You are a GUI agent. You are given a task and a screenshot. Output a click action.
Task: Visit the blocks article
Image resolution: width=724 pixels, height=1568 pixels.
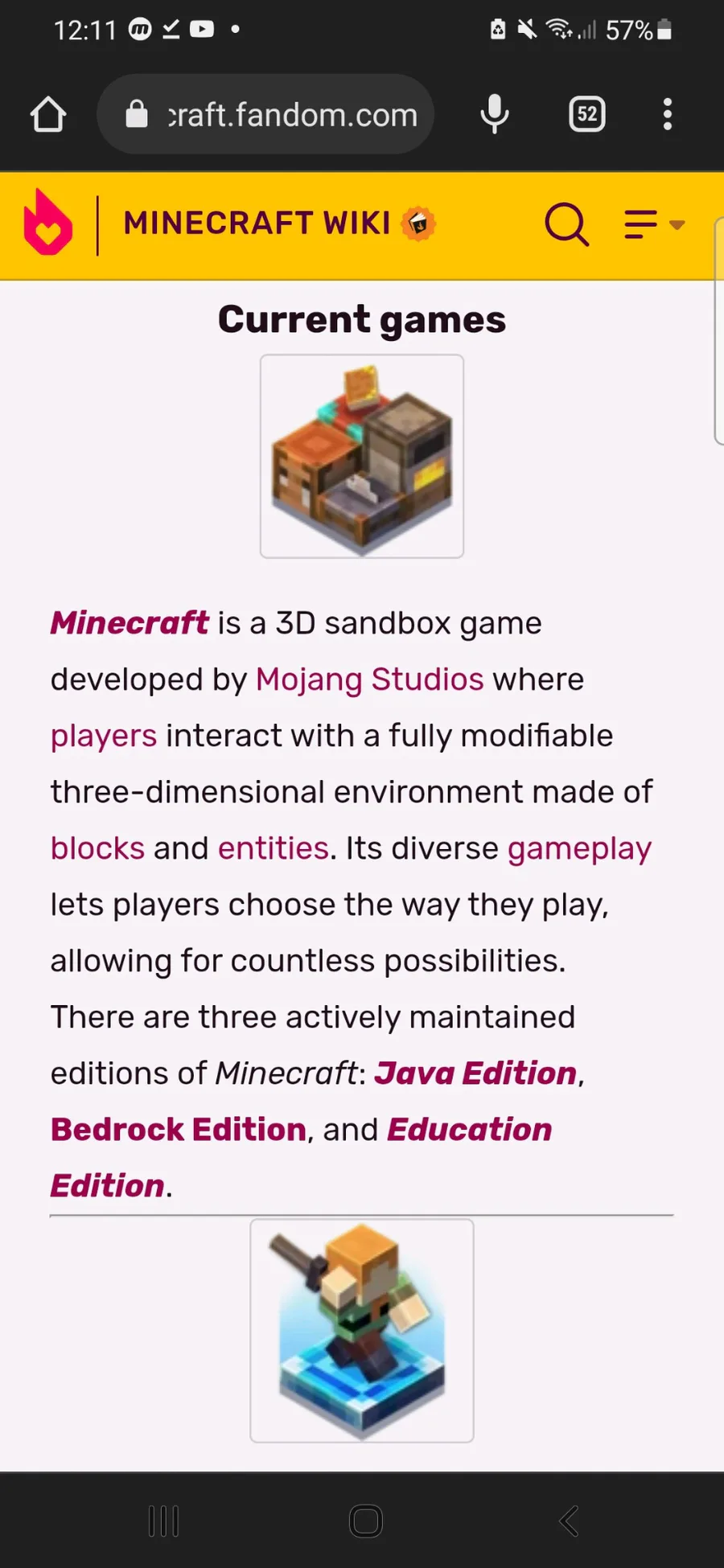pos(97,848)
